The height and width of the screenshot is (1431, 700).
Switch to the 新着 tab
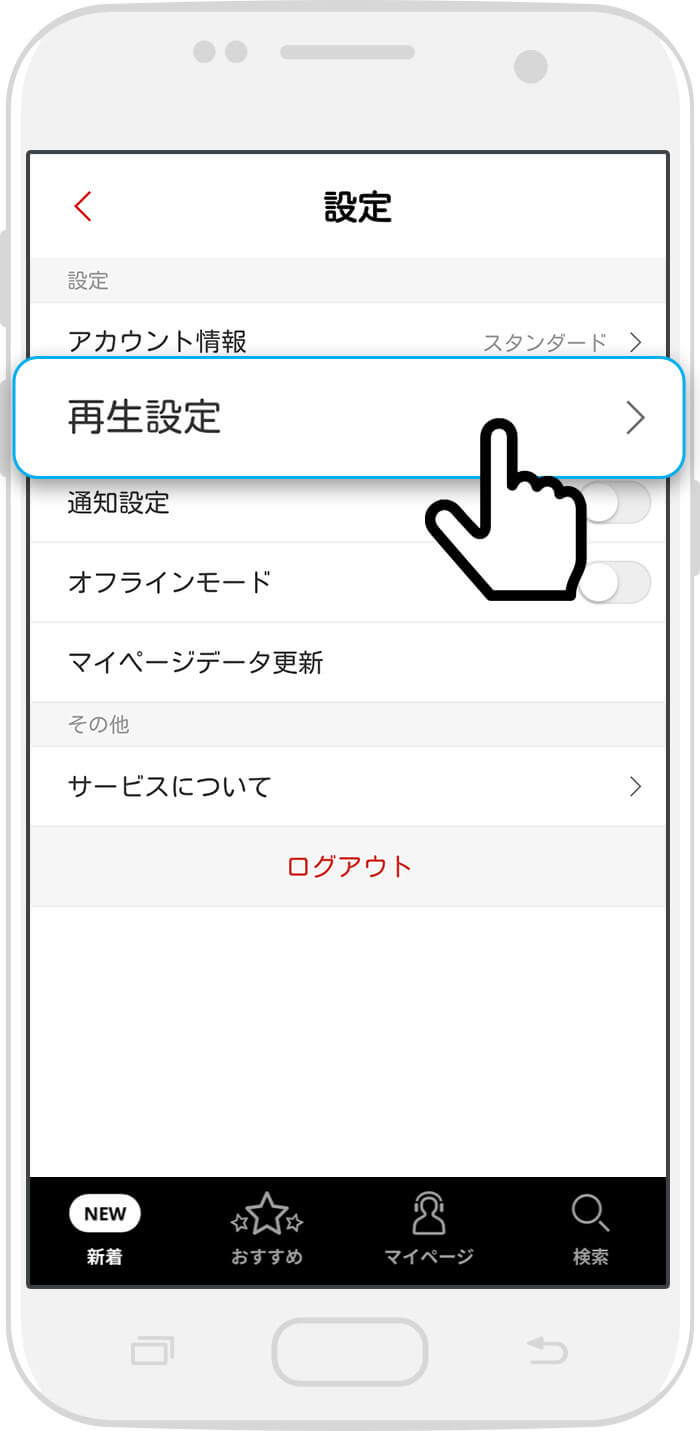tap(104, 1230)
